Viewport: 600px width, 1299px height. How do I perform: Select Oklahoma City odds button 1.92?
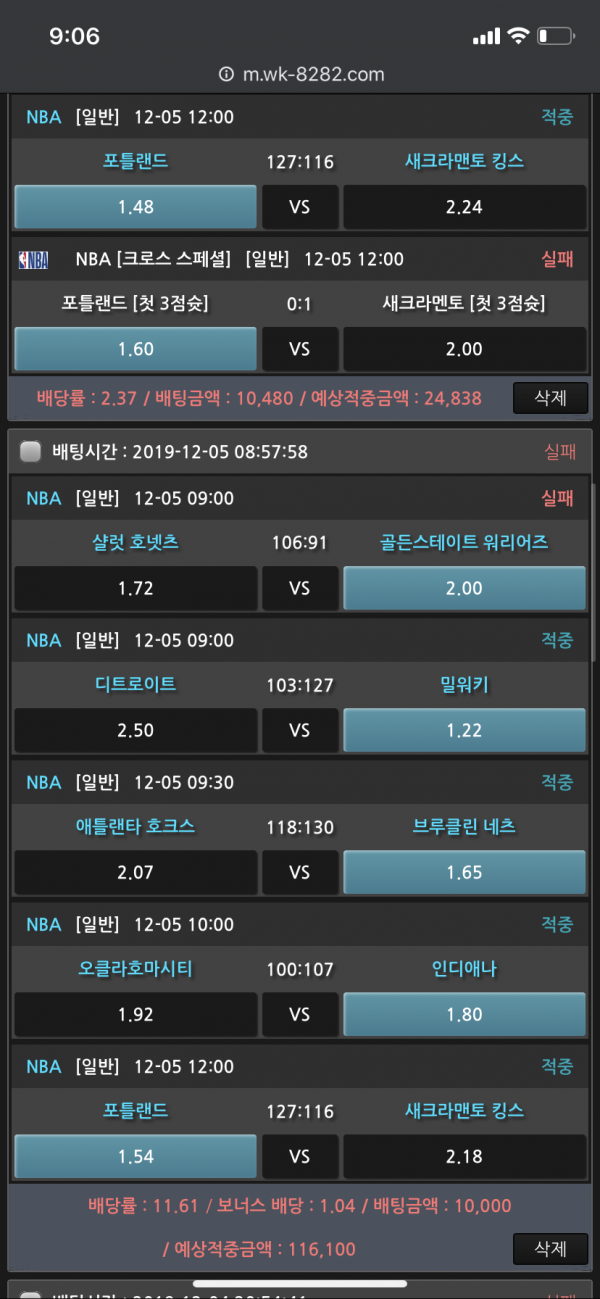136,1014
